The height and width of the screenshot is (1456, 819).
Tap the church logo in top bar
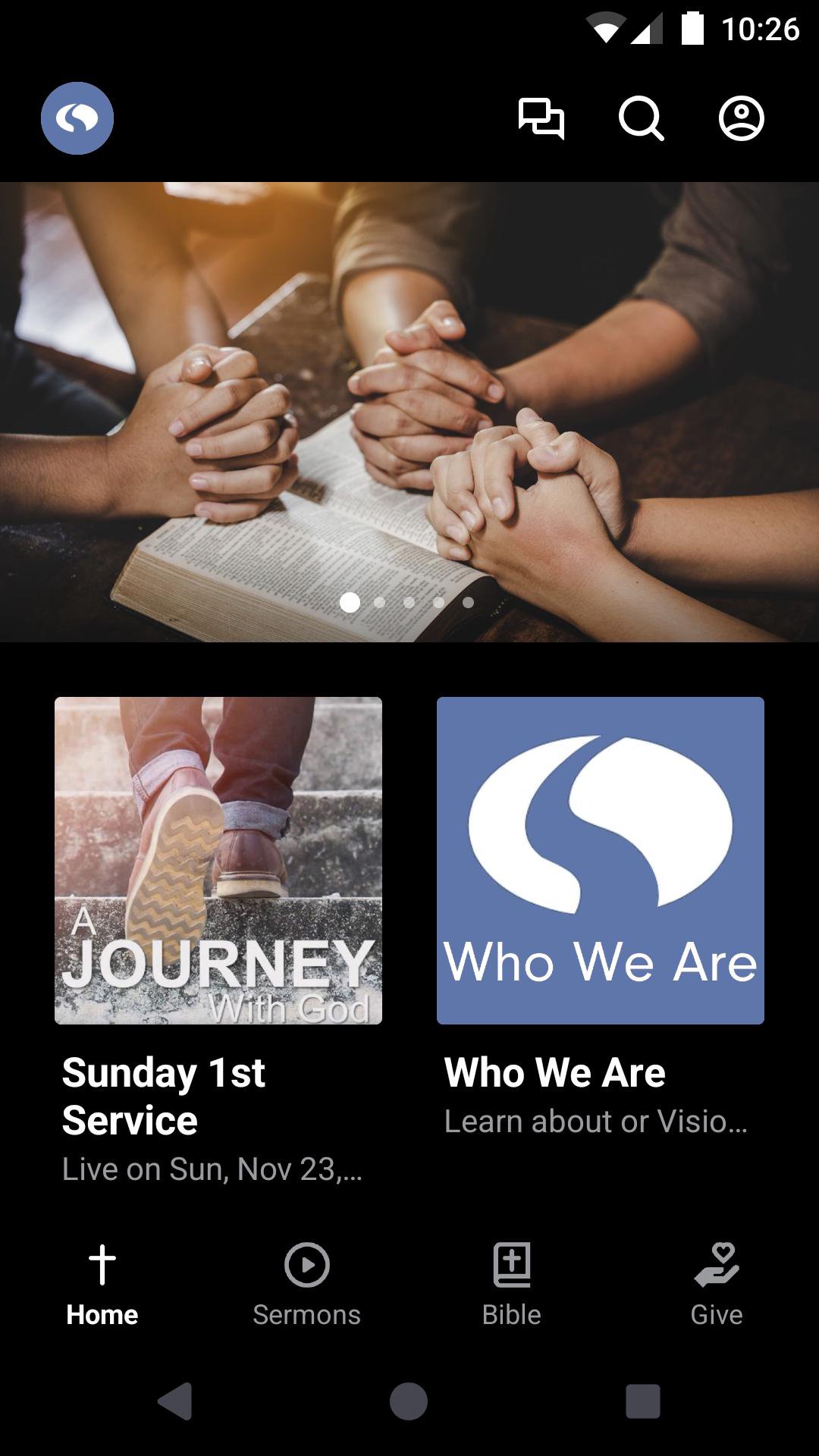[77, 118]
